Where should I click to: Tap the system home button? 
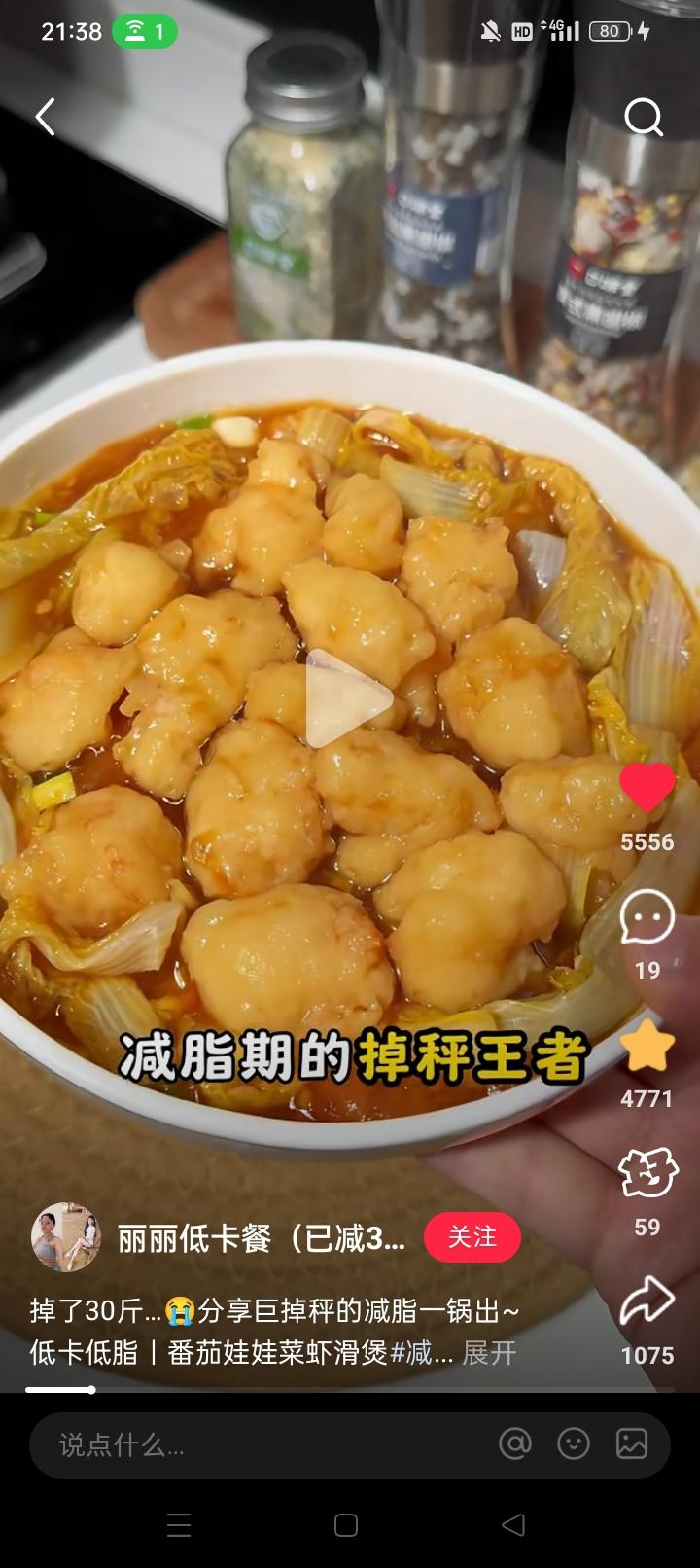(x=346, y=1525)
